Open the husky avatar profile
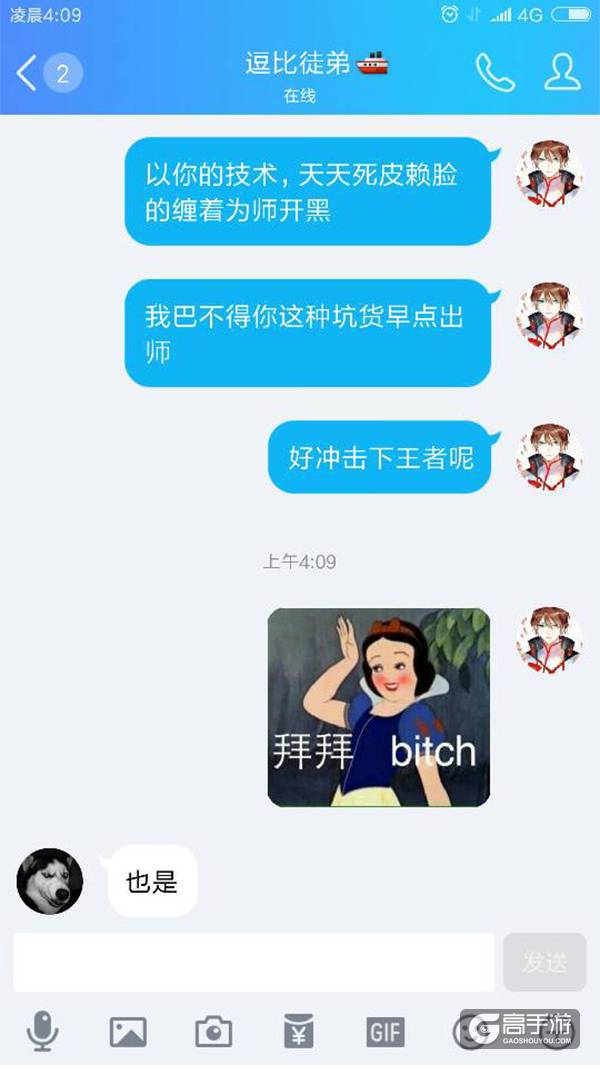Image resolution: width=600 pixels, height=1069 pixels. [x=50, y=881]
